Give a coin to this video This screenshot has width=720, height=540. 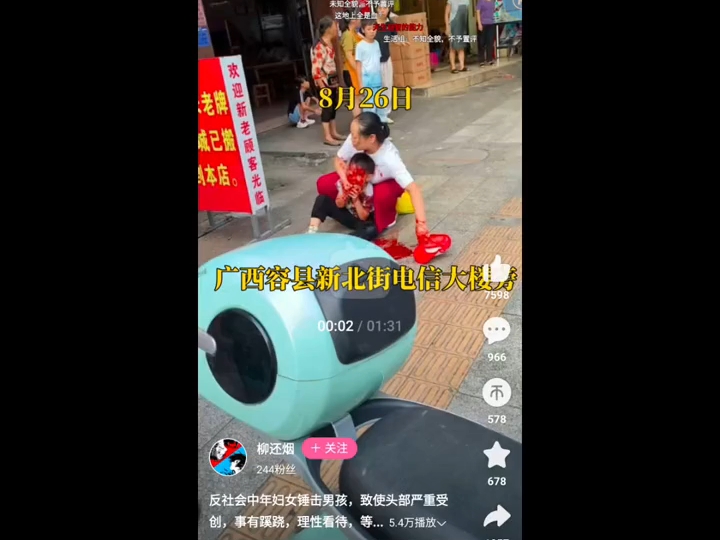click(x=496, y=393)
